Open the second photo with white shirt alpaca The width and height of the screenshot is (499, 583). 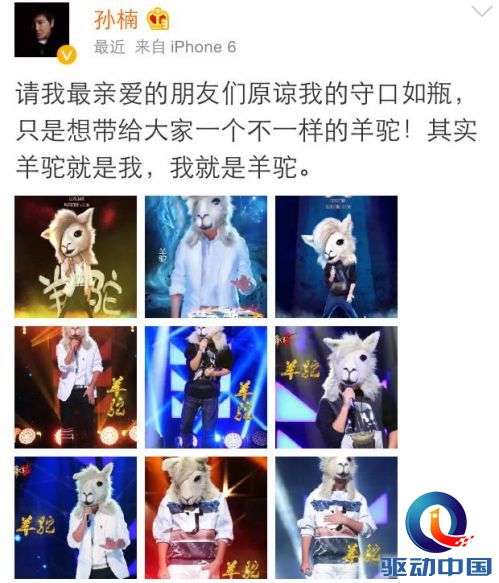(x=206, y=257)
